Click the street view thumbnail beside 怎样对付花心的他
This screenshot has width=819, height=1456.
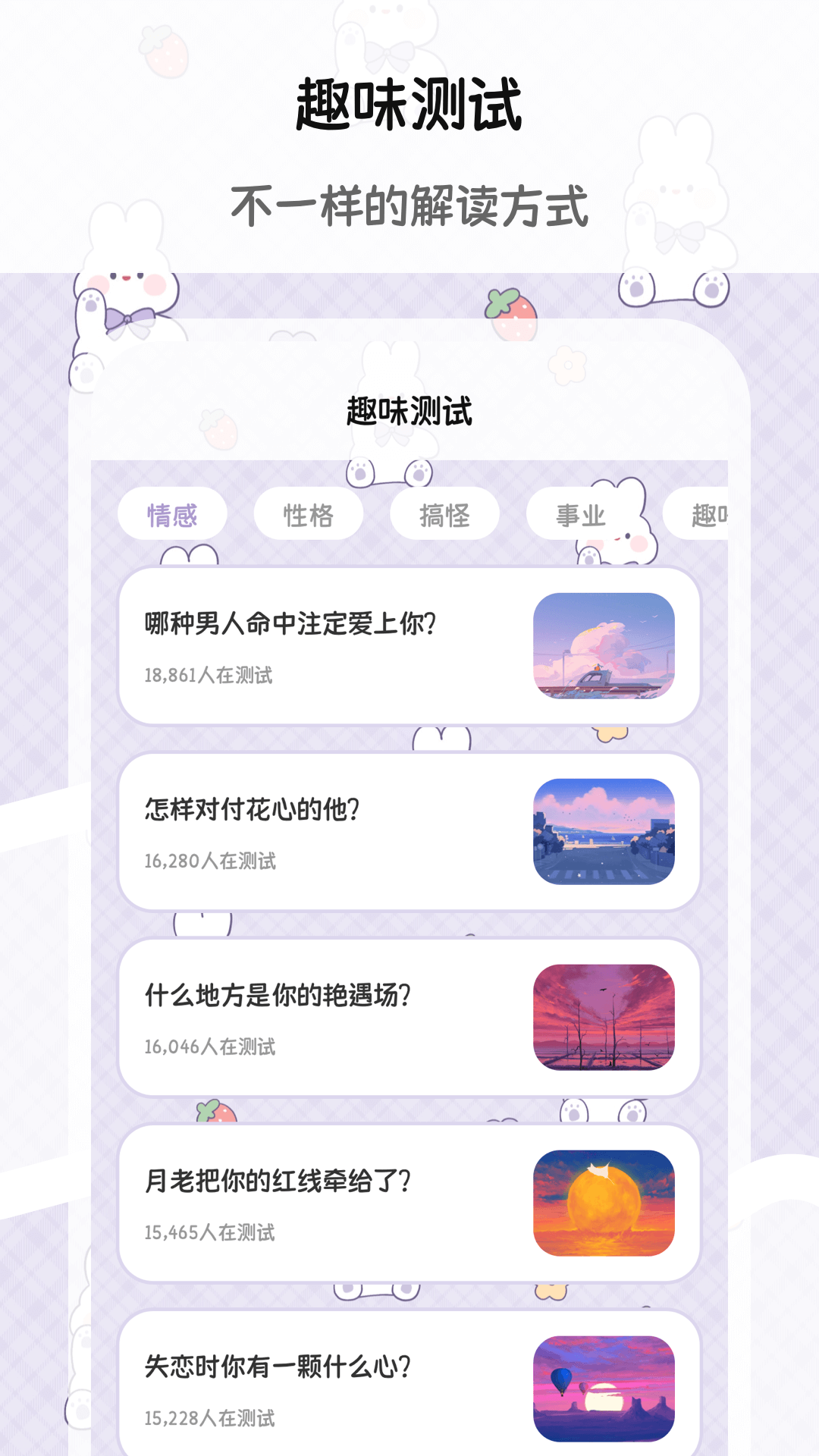[x=604, y=833]
